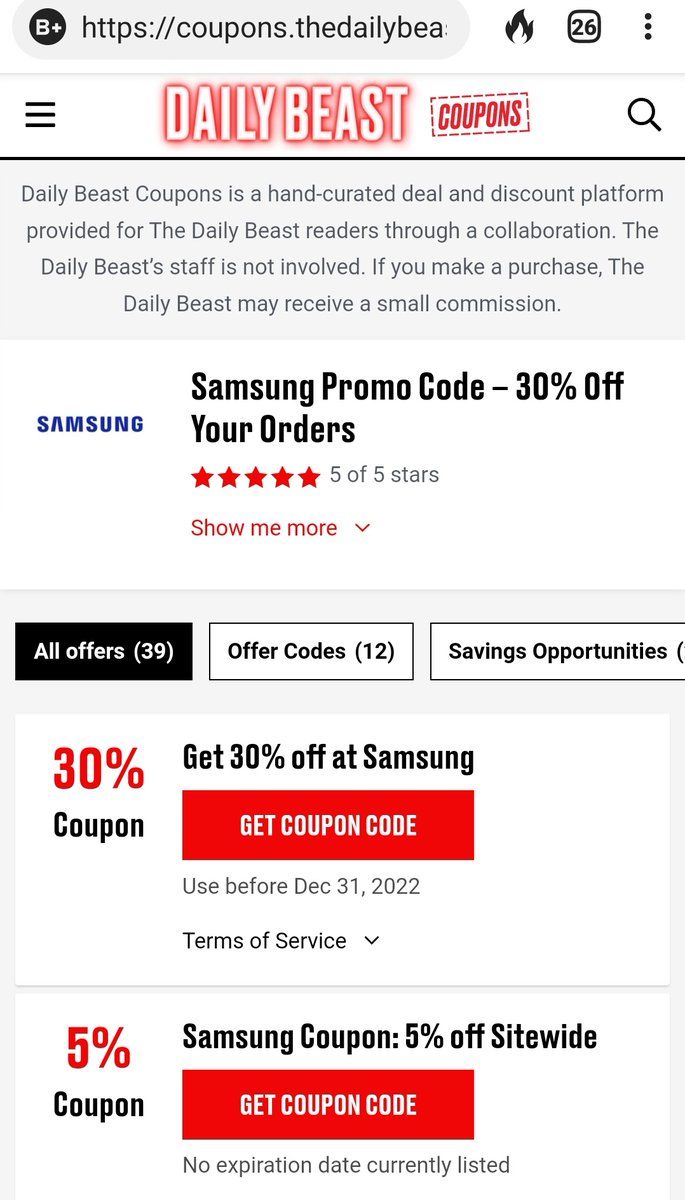The width and height of the screenshot is (685, 1200).
Task: Select the All offers filter
Action: point(104,652)
